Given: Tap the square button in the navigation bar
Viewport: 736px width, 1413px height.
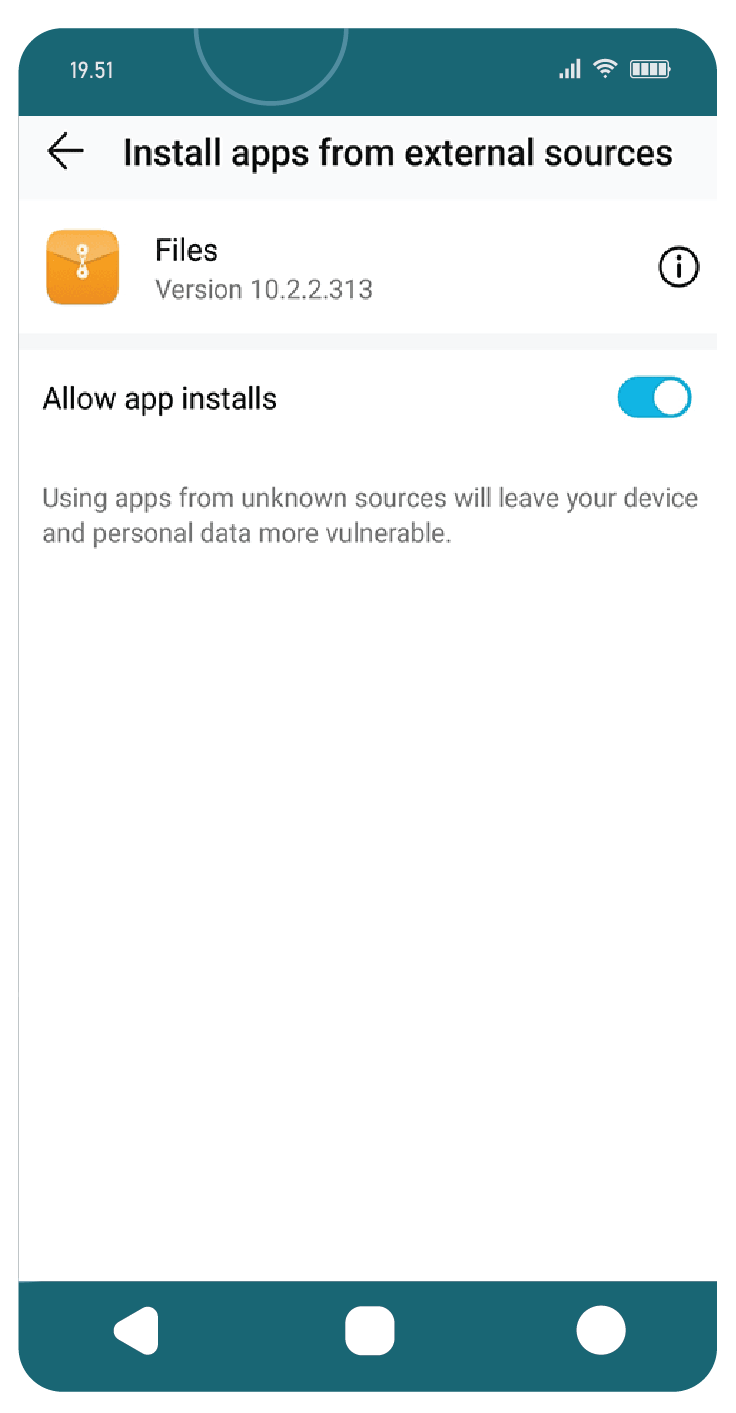Looking at the screenshot, I should coord(370,1331).
